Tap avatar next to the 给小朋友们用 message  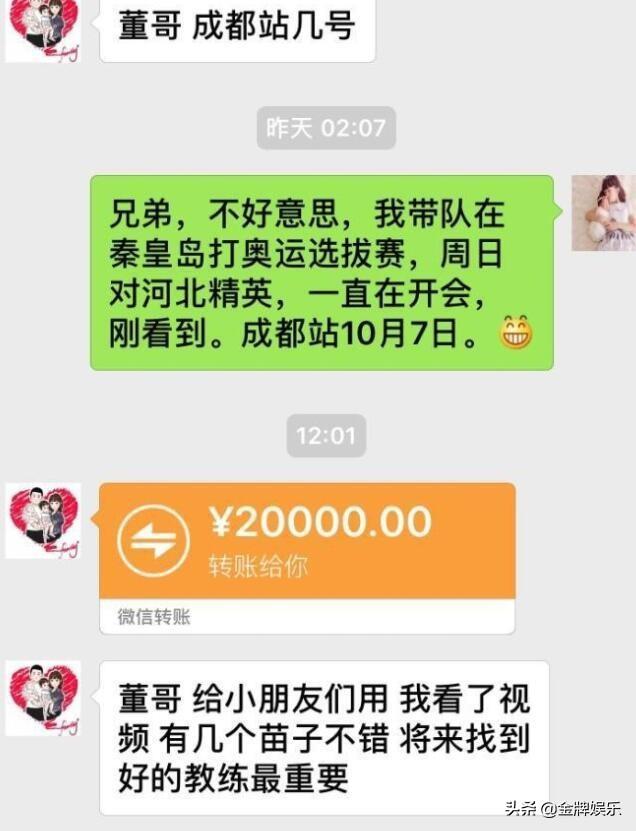tap(43, 697)
